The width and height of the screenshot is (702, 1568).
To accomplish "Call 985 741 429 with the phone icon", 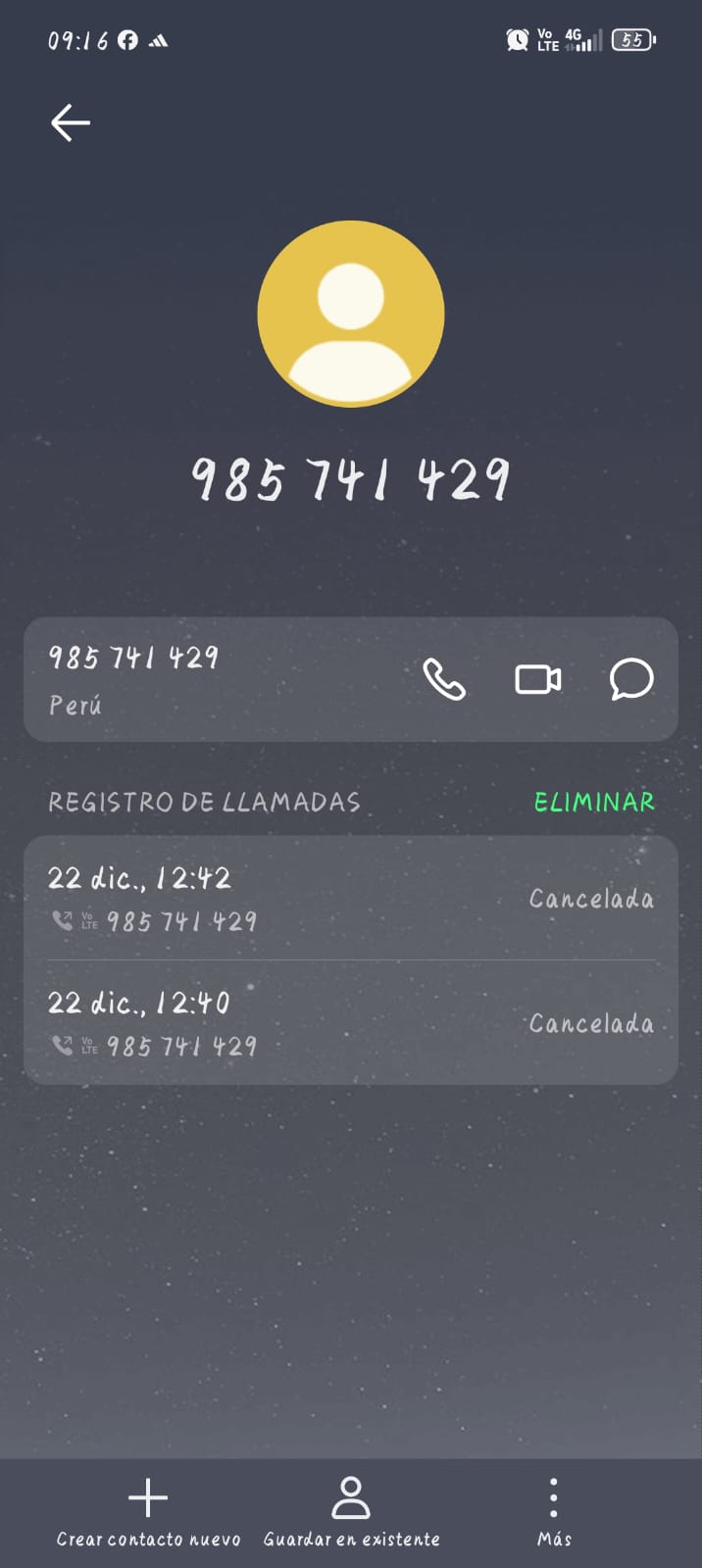I will [x=444, y=679].
